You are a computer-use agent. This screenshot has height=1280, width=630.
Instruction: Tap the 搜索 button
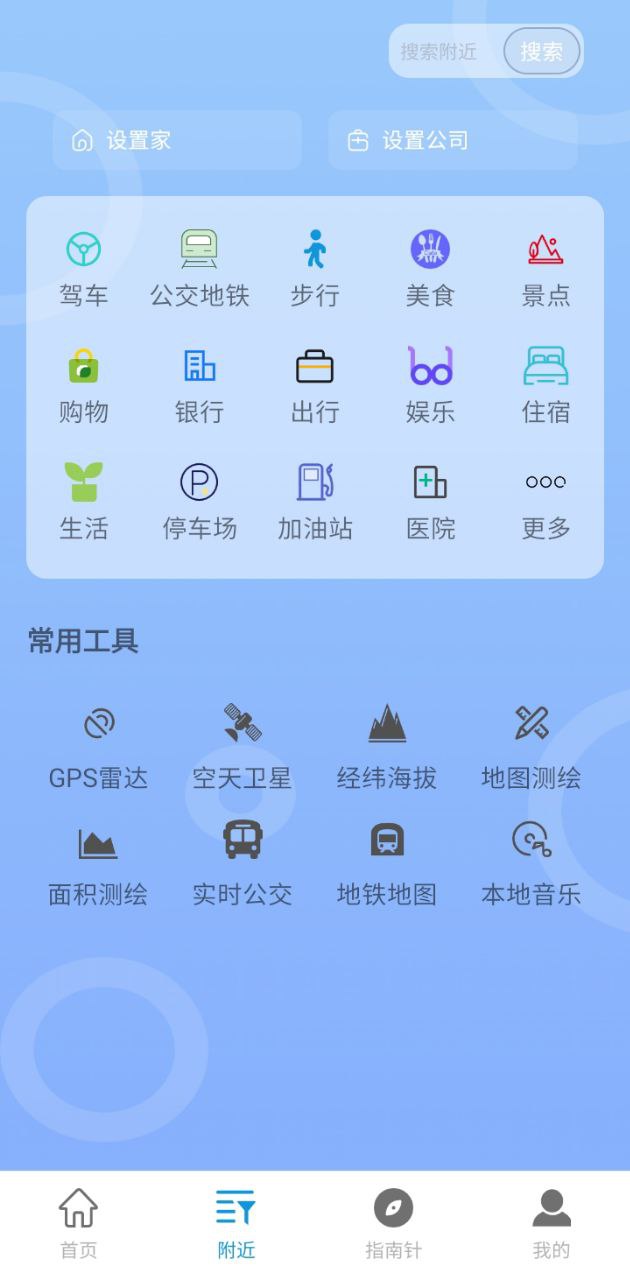click(541, 52)
